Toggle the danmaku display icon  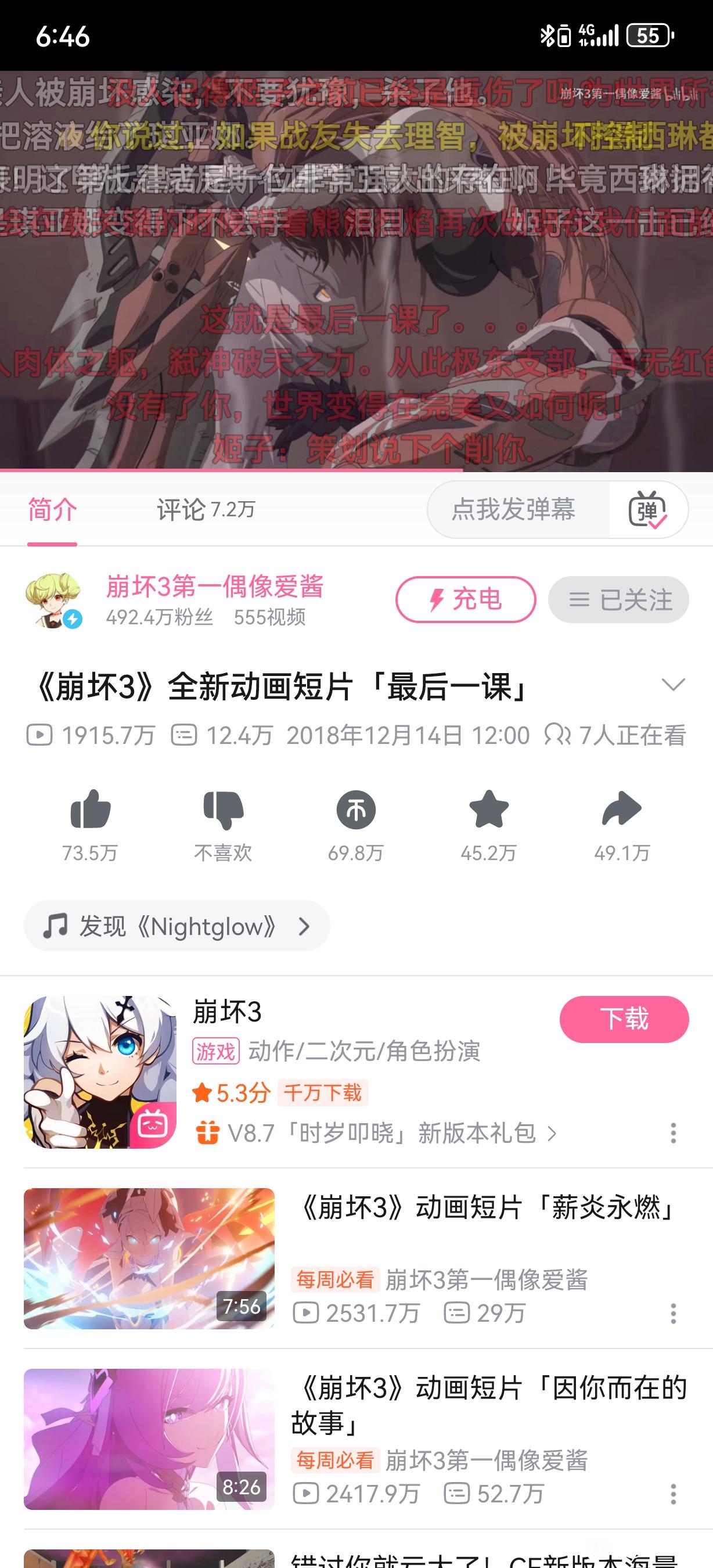648,510
